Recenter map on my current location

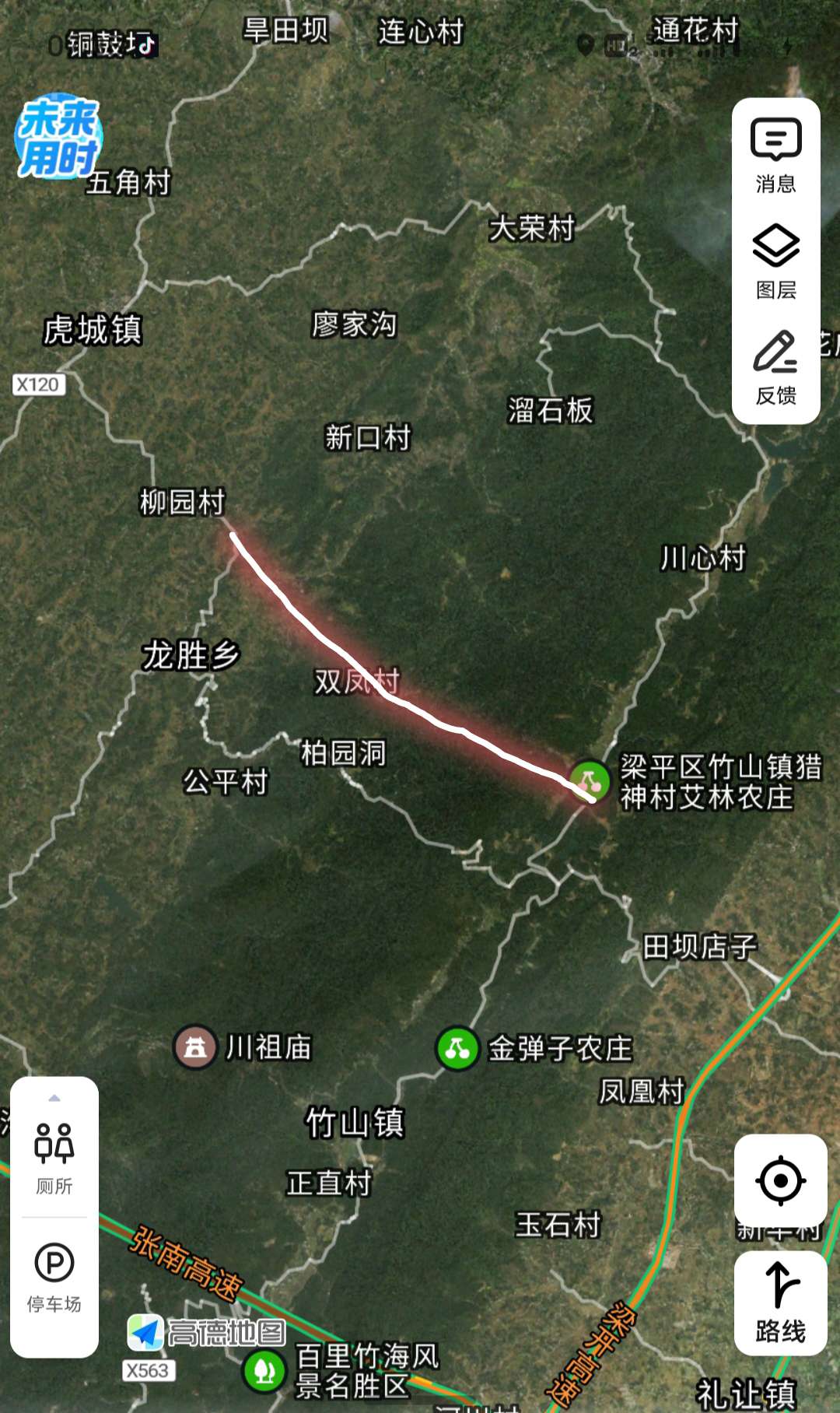point(780,1180)
